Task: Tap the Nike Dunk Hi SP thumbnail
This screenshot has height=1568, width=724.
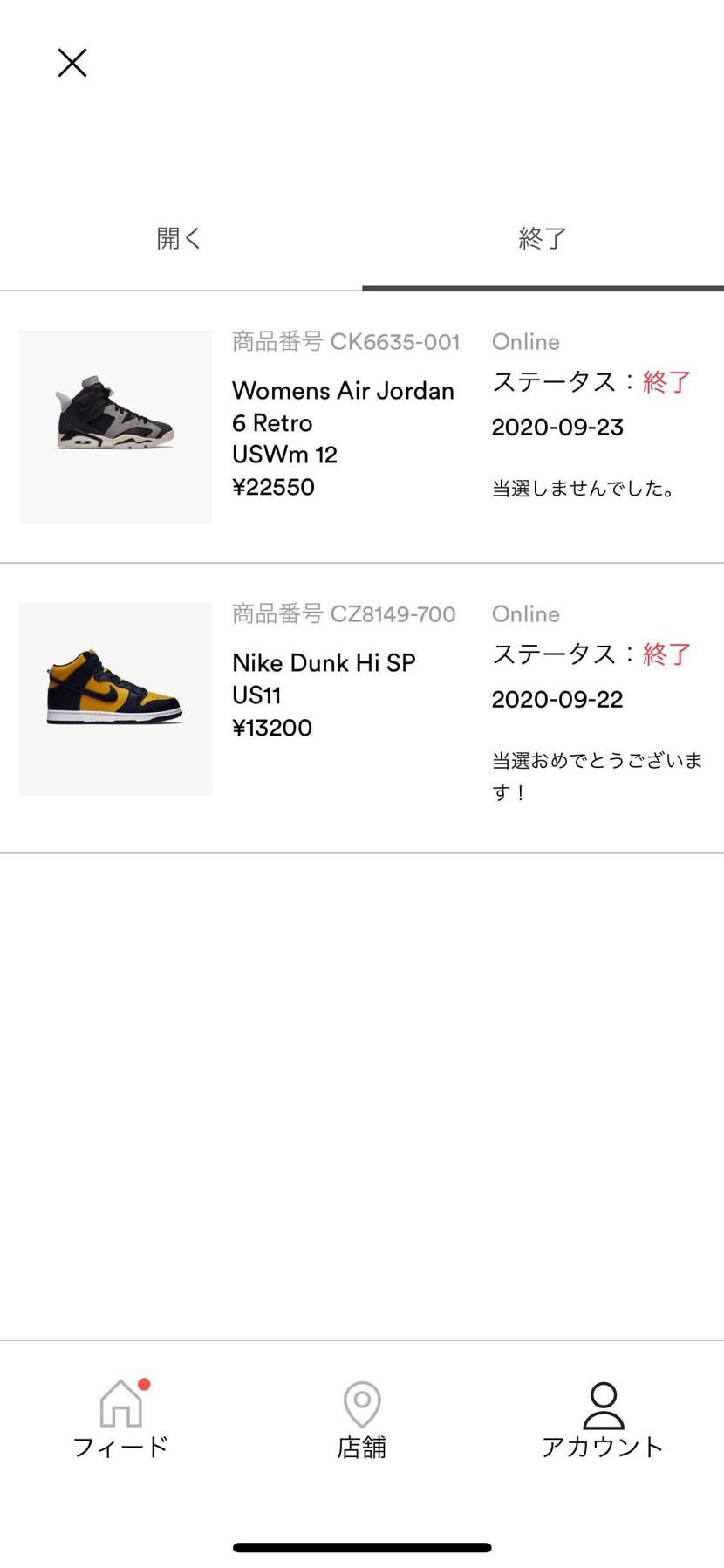Action: coord(115,698)
